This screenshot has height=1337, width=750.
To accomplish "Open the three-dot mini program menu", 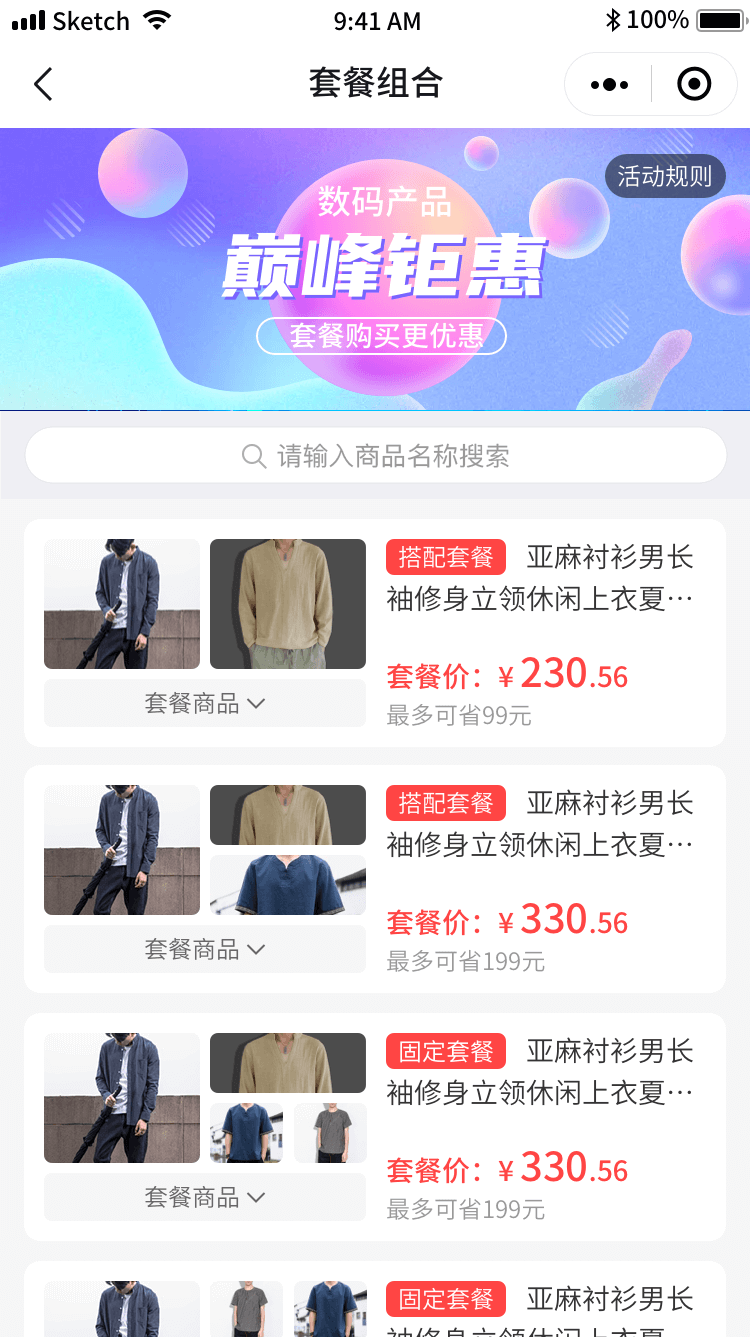I will pyautogui.click(x=609, y=85).
